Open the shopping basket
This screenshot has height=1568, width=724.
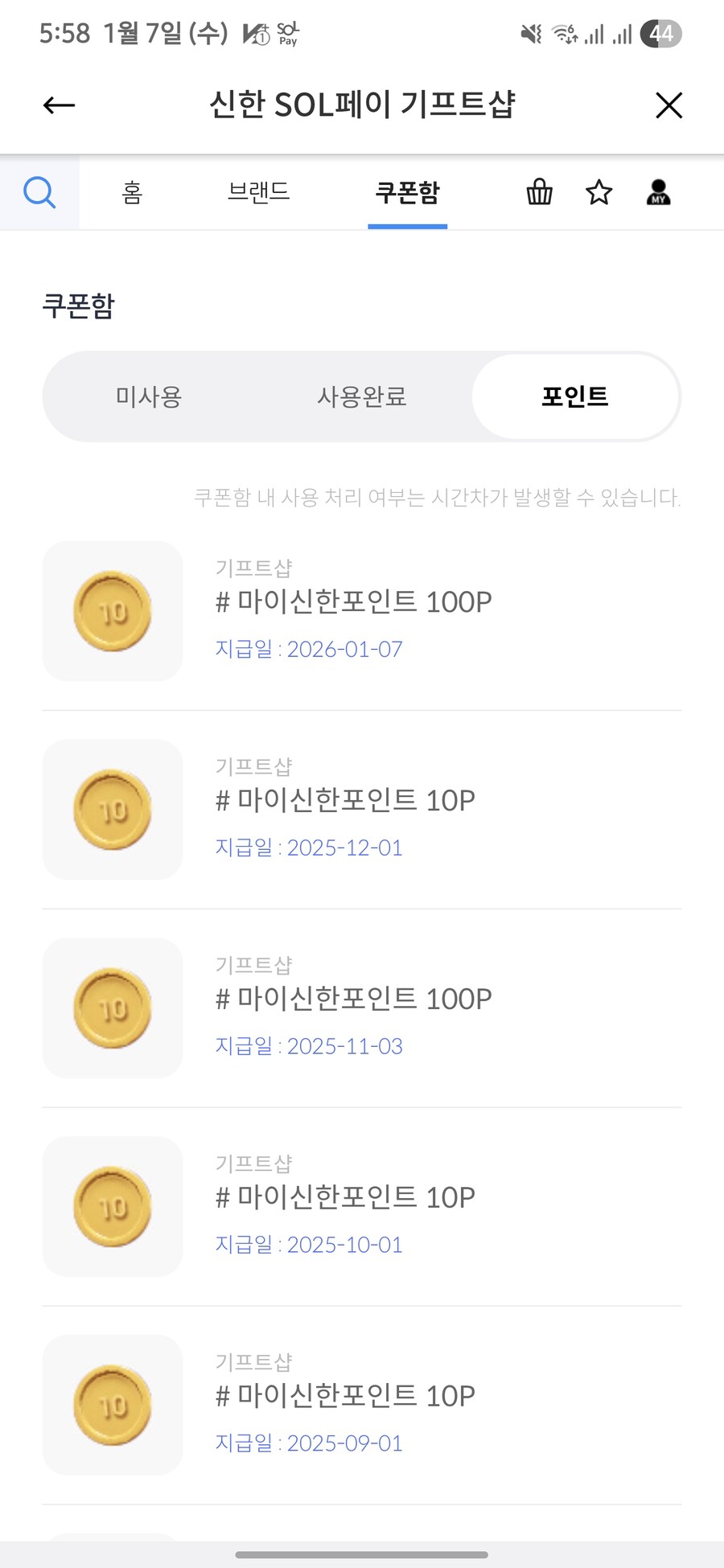538,192
